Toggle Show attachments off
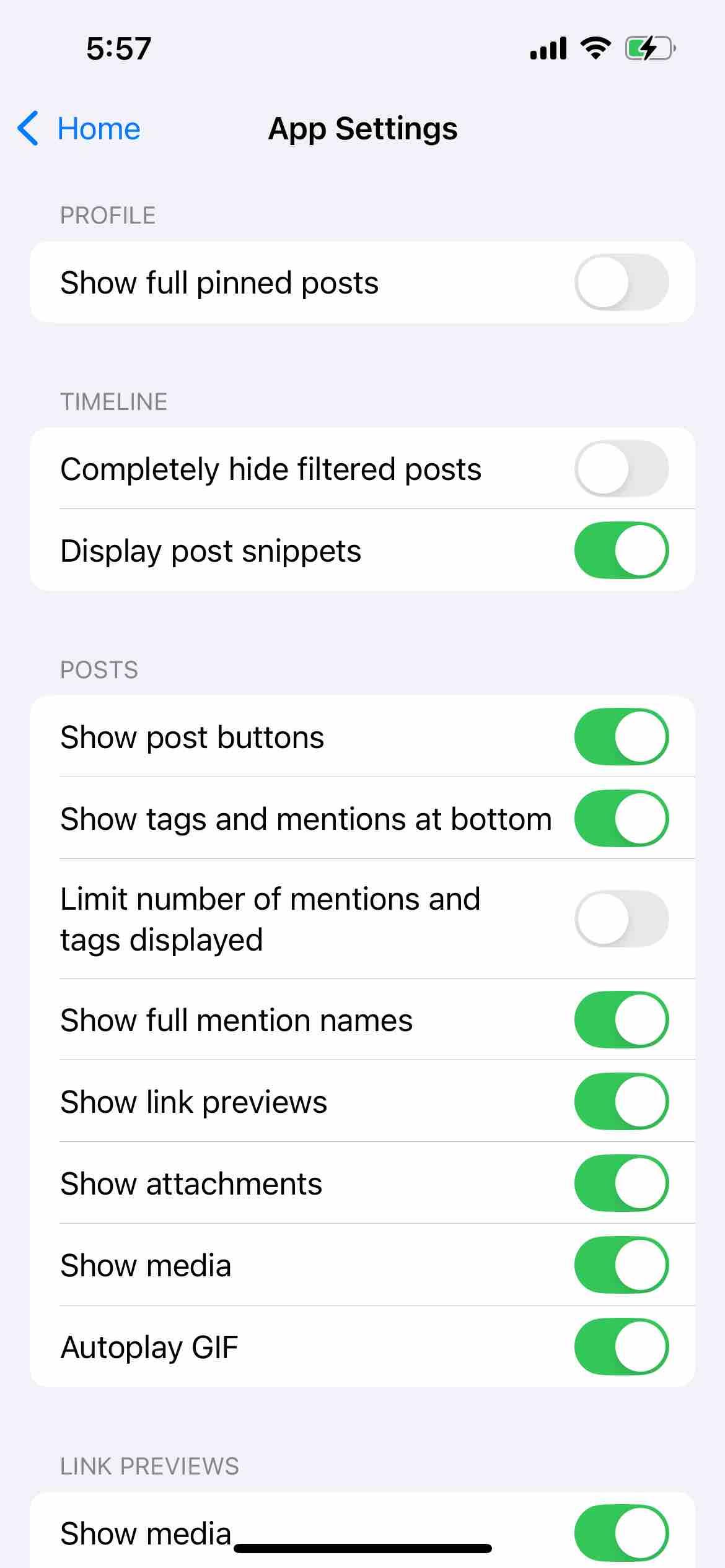This screenshot has width=725, height=1568. pos(622,1183)
